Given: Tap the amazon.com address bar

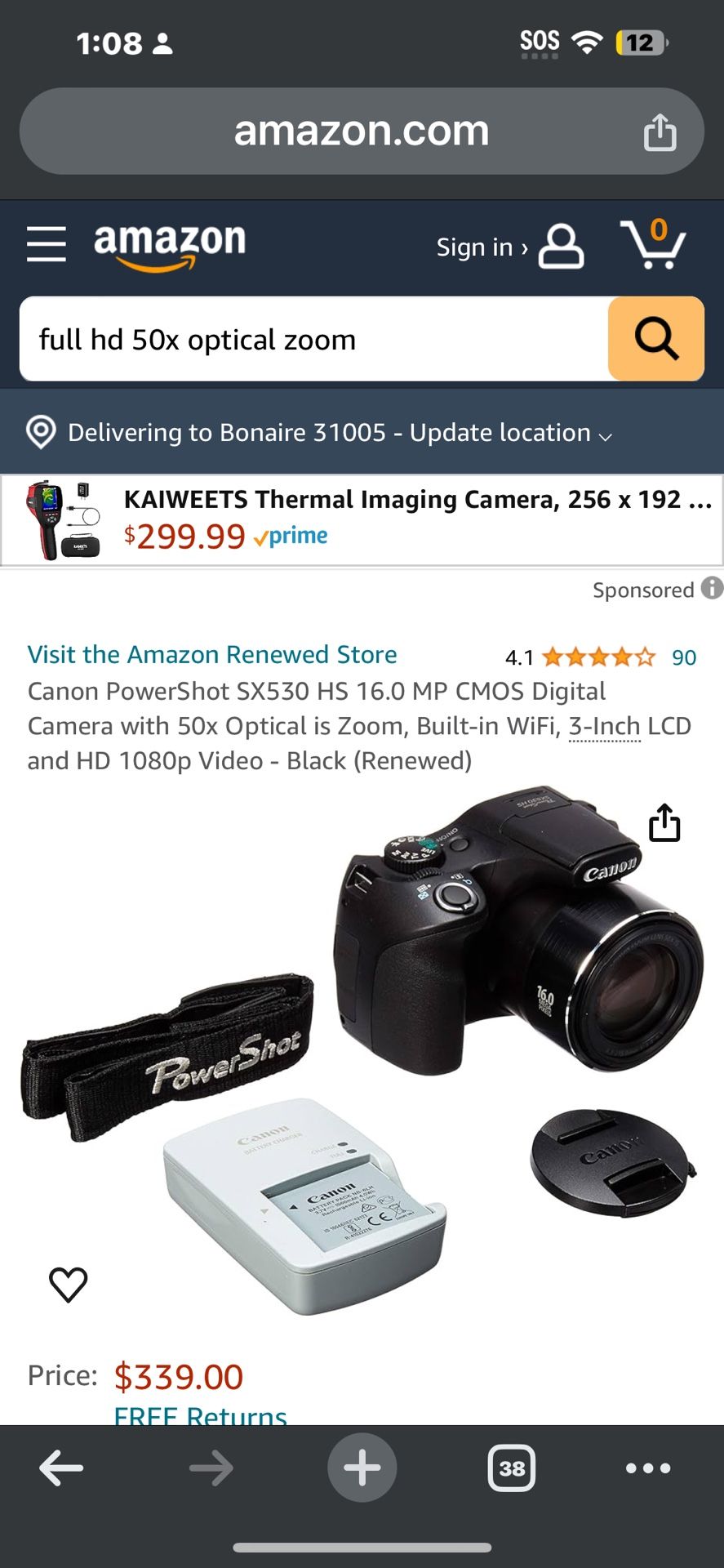Looking at the screenshot, I should coord(361,131).
